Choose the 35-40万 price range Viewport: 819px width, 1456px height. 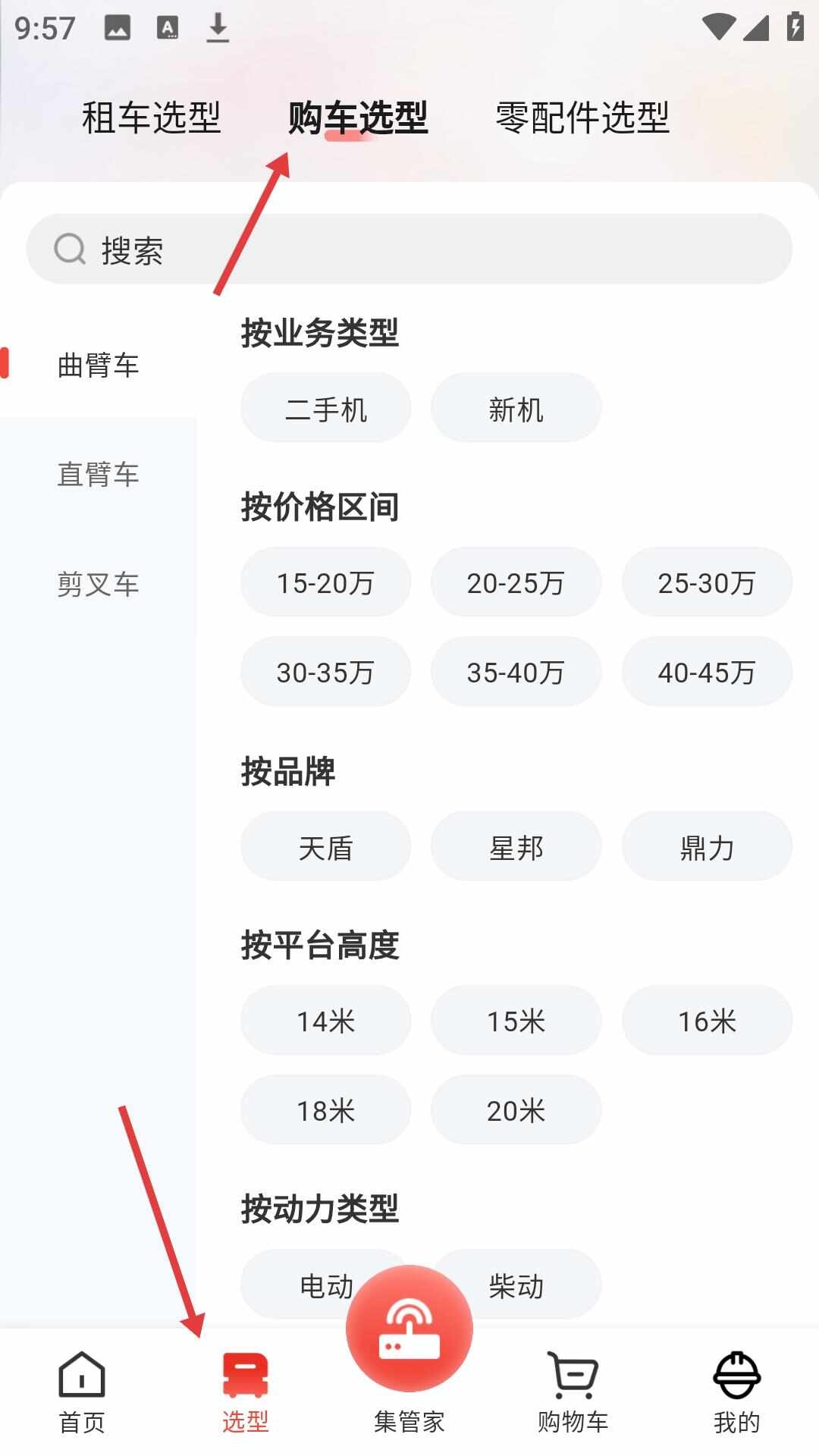516,672
